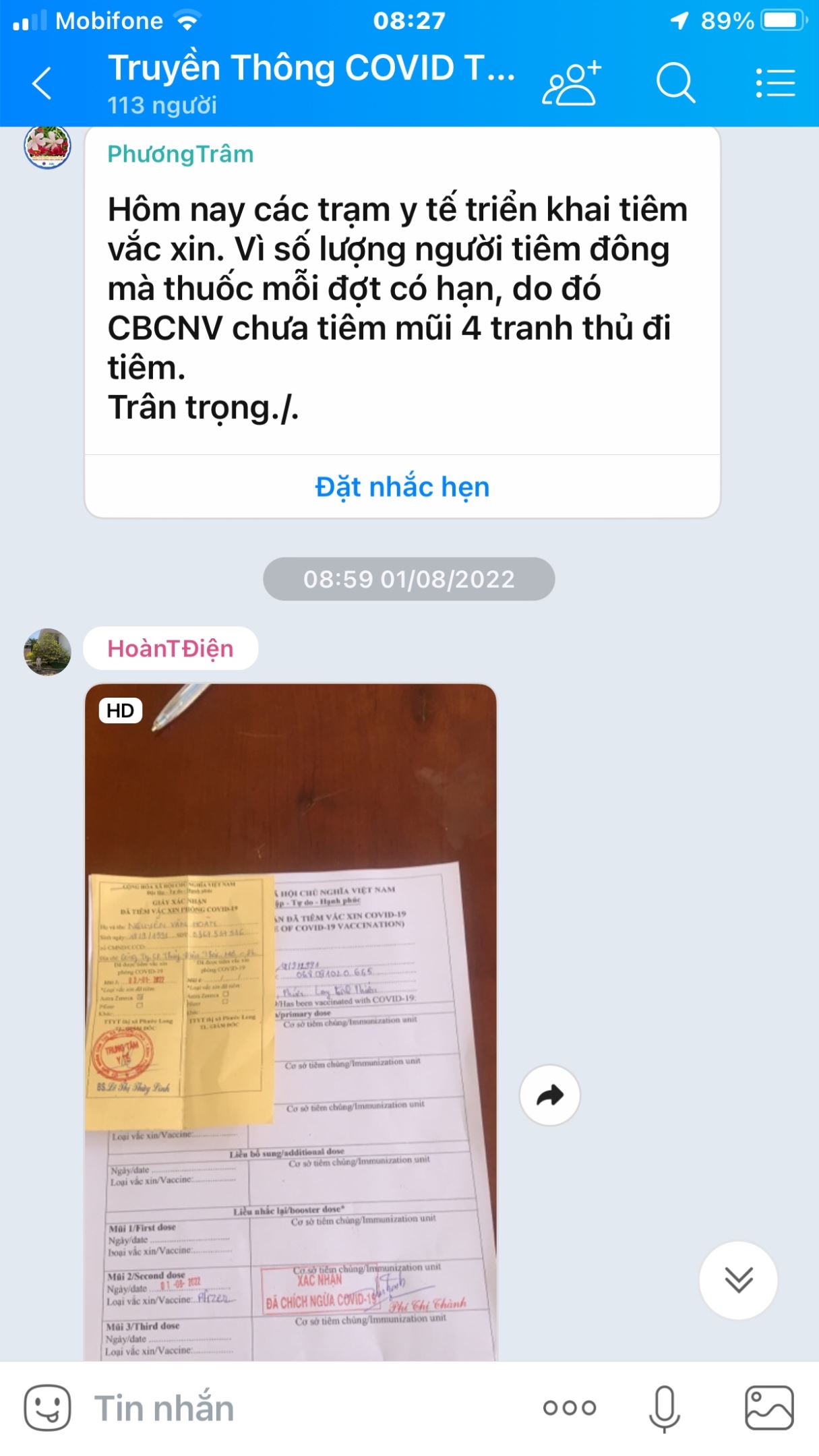
Task: Record a voice message
Action: 665,1408
